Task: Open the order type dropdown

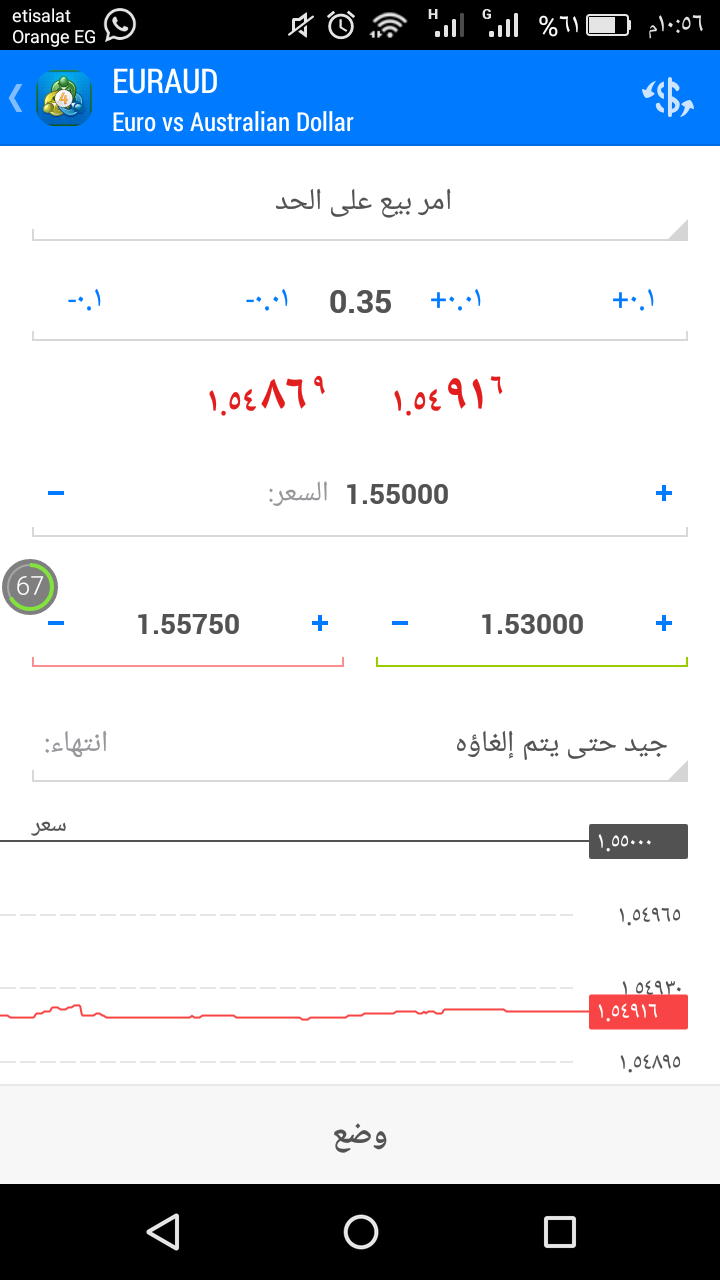Action: coord(360,204)
